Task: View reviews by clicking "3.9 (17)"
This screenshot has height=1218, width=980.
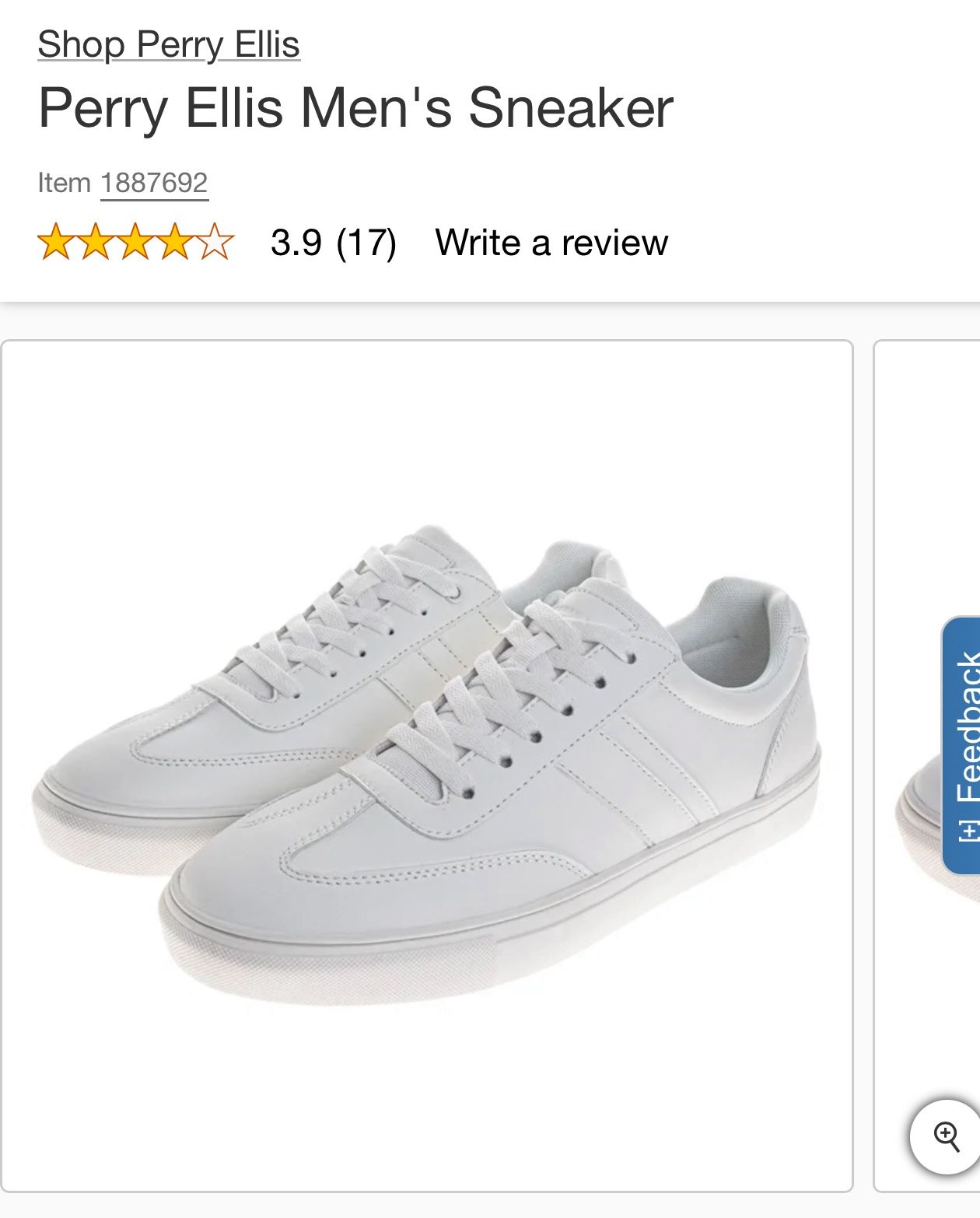Action: pyautogui.click(x=330, y=242)
